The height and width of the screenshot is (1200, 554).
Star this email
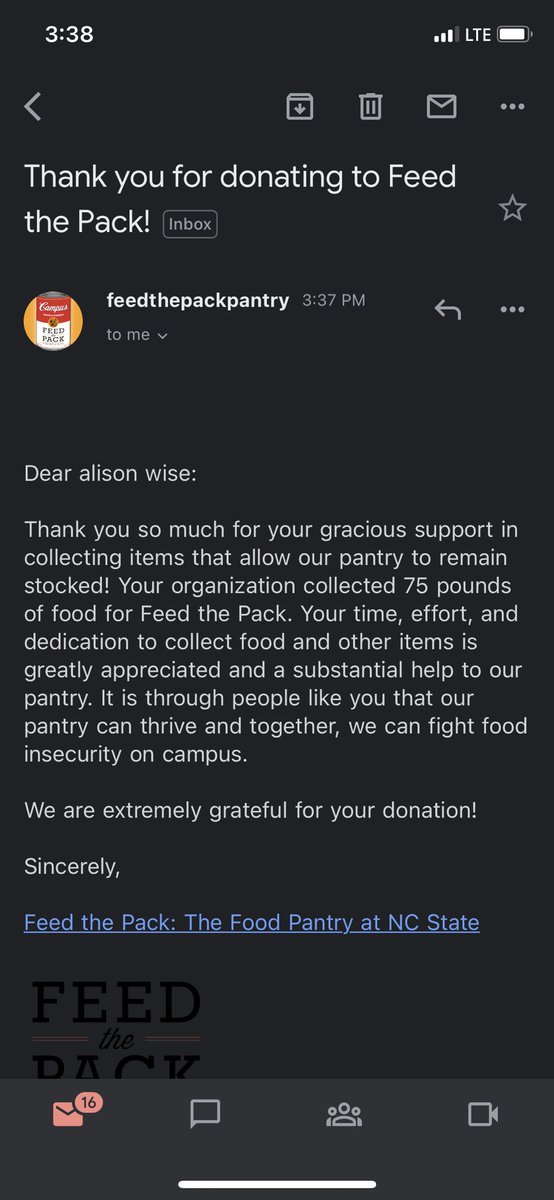pos(512,208)
